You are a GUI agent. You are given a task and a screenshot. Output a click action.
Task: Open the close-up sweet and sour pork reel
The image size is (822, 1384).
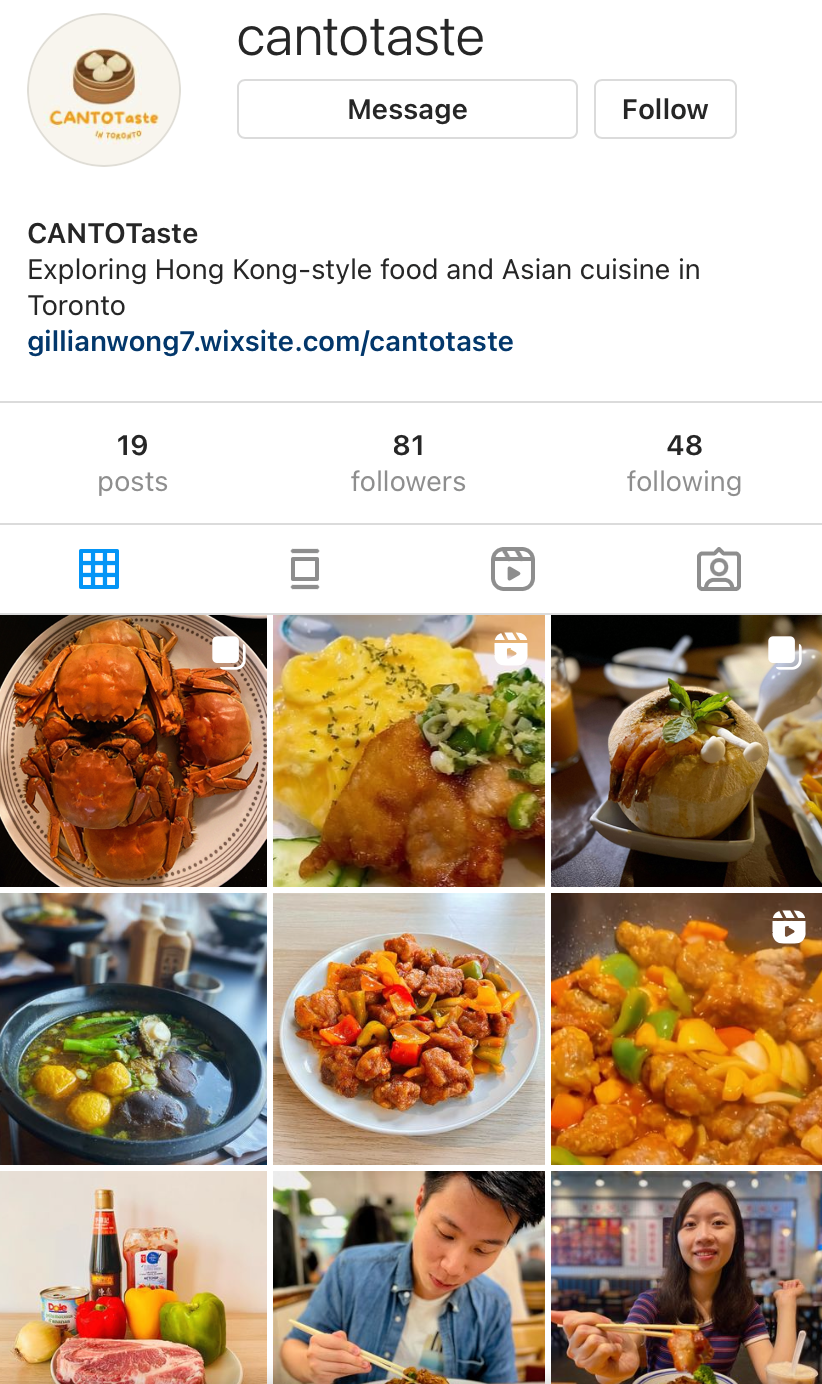[x=686, y=1029]
